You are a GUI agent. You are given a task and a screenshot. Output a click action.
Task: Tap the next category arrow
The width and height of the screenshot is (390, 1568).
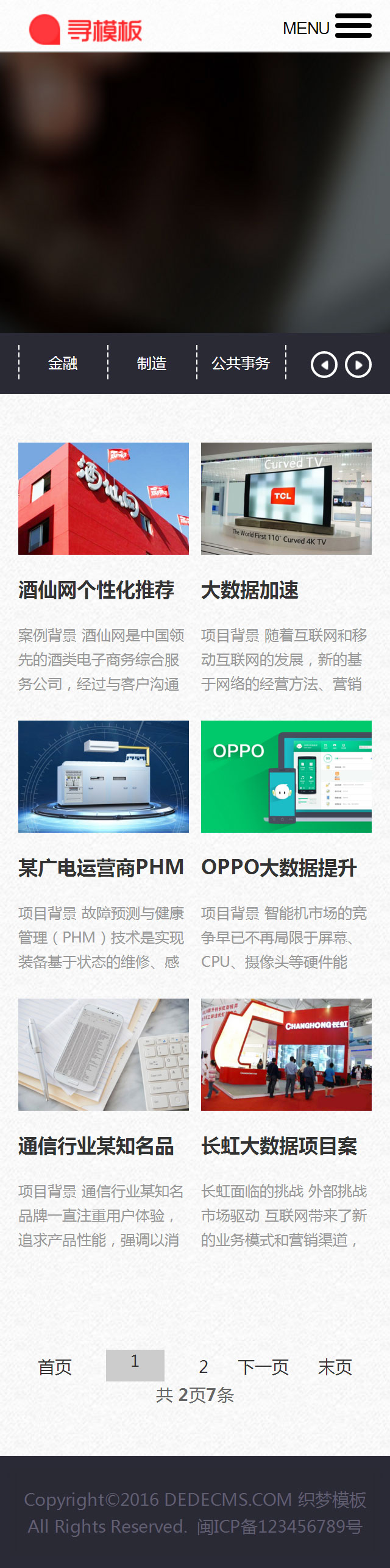[358, 365]
